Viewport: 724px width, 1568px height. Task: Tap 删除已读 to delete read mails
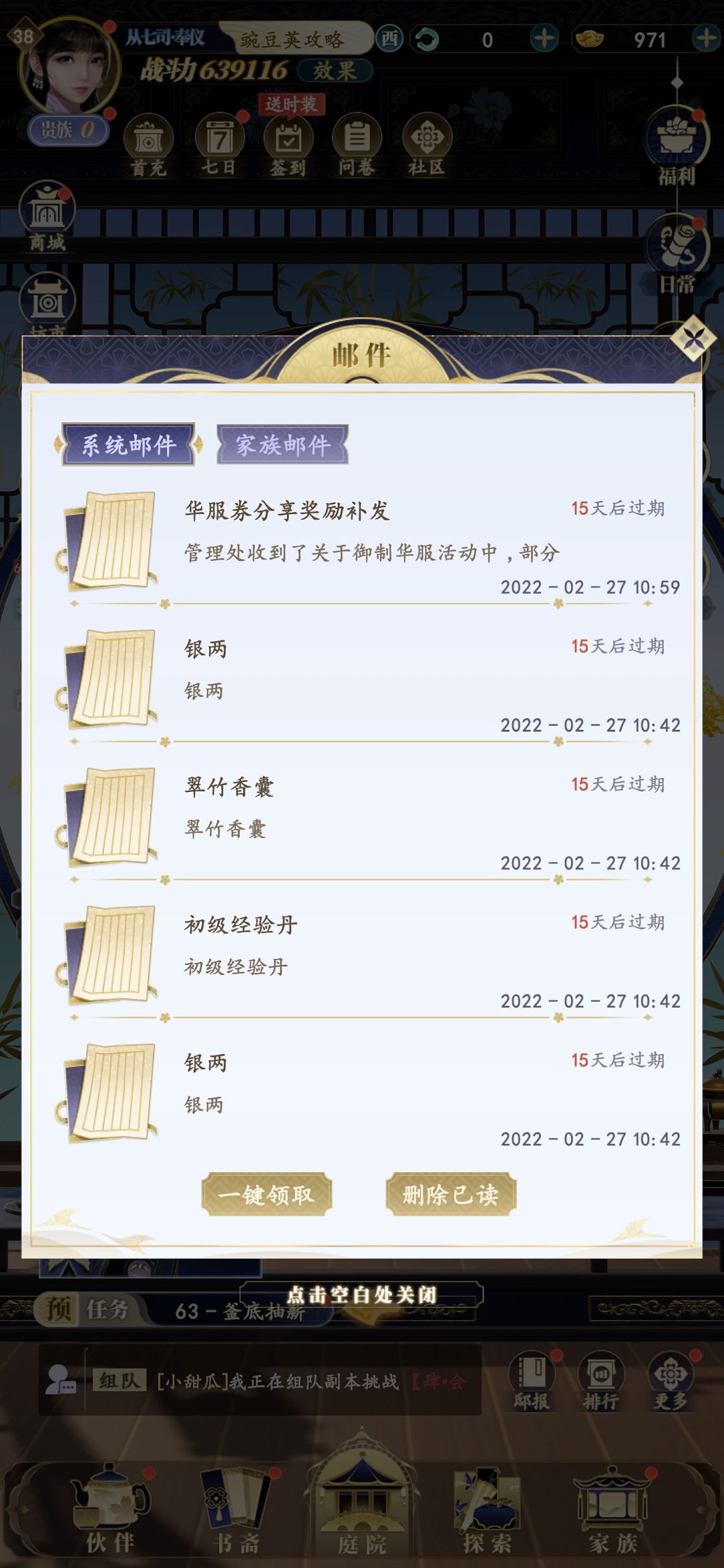[450, 1194]
